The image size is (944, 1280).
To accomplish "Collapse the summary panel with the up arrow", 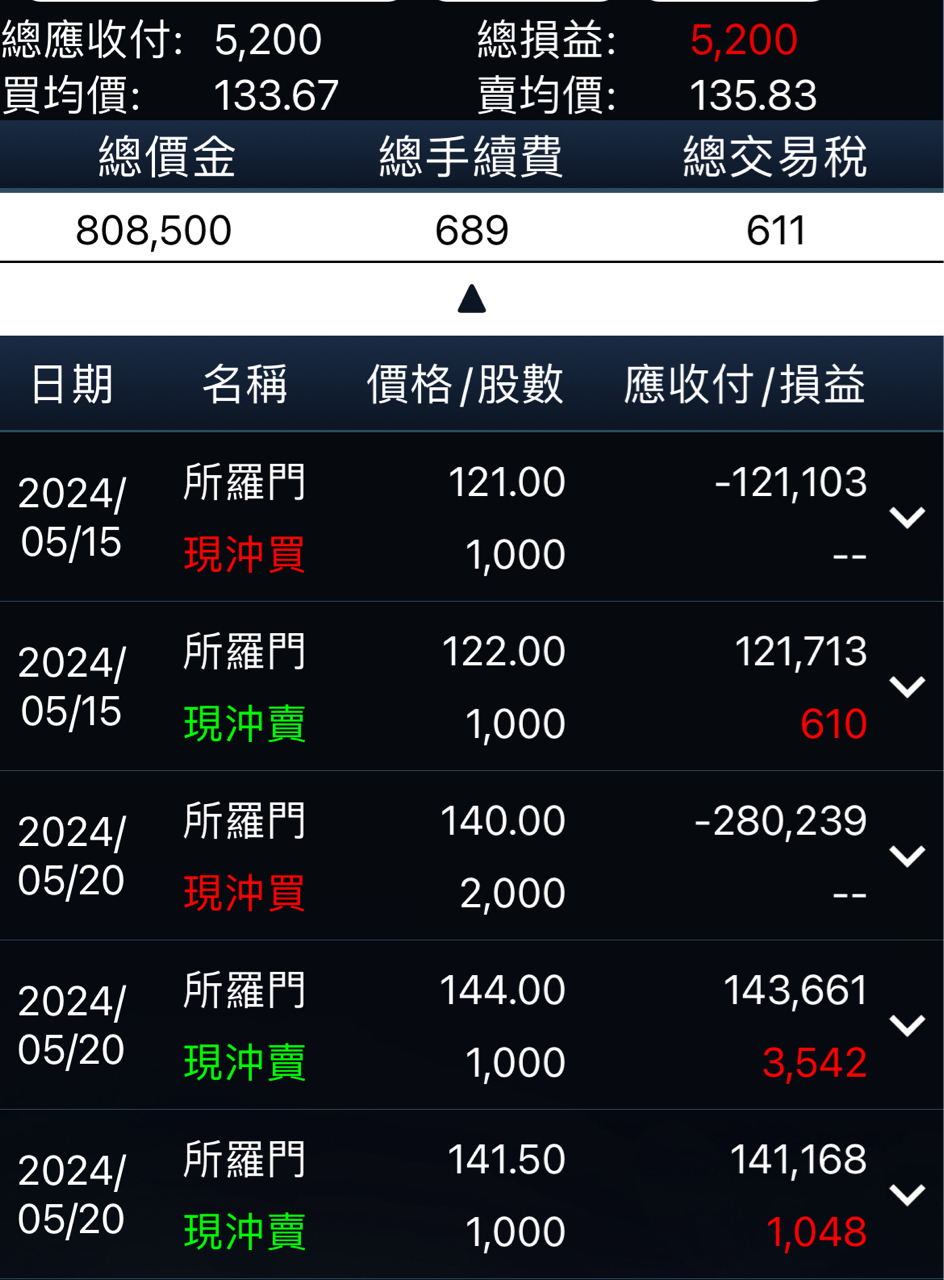I will (x=471, y=299).
